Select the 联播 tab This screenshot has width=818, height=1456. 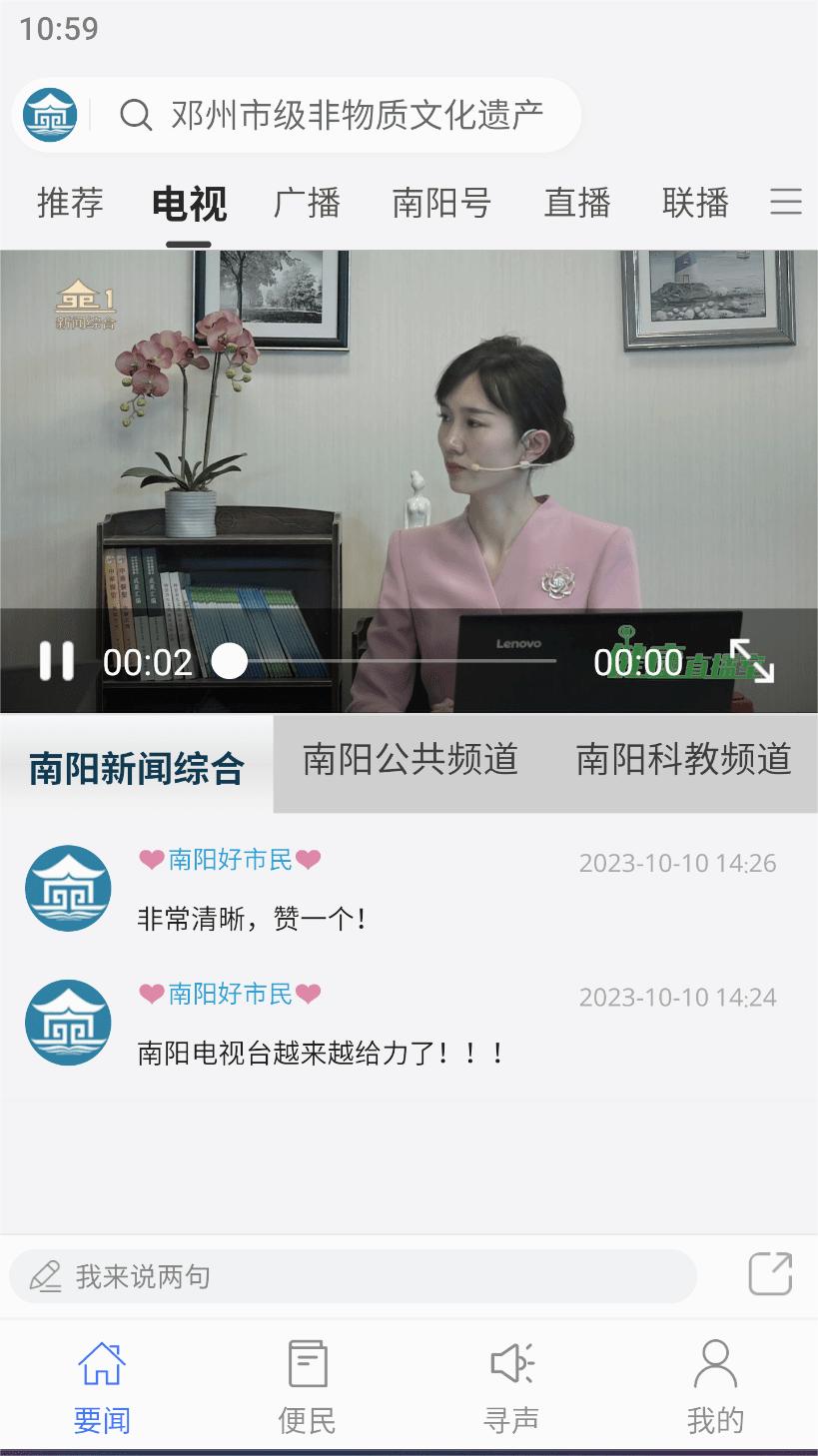pyautogui.click(x=696, y=203)
